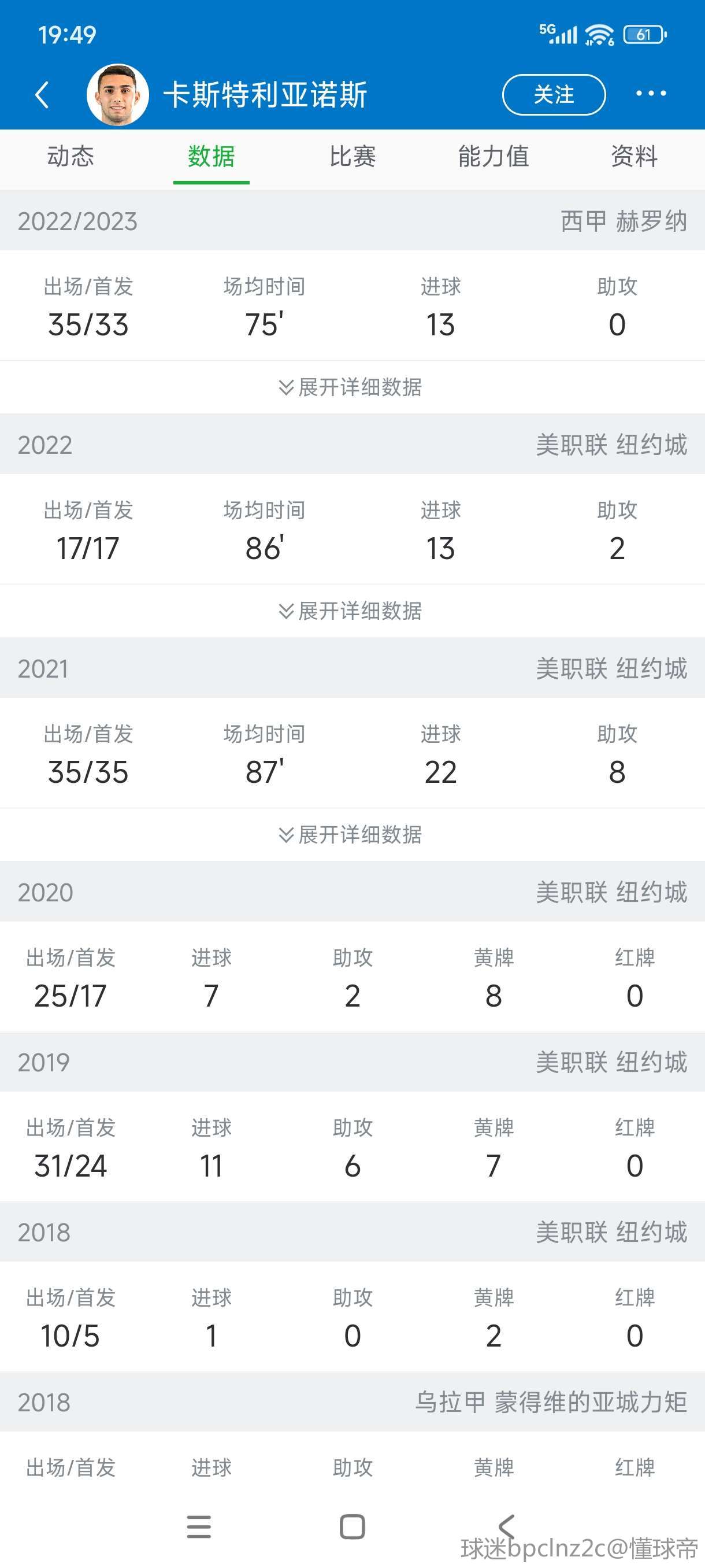
Task: Expand detailed stats for the 2021 season
Action: (x=350, y=834)
